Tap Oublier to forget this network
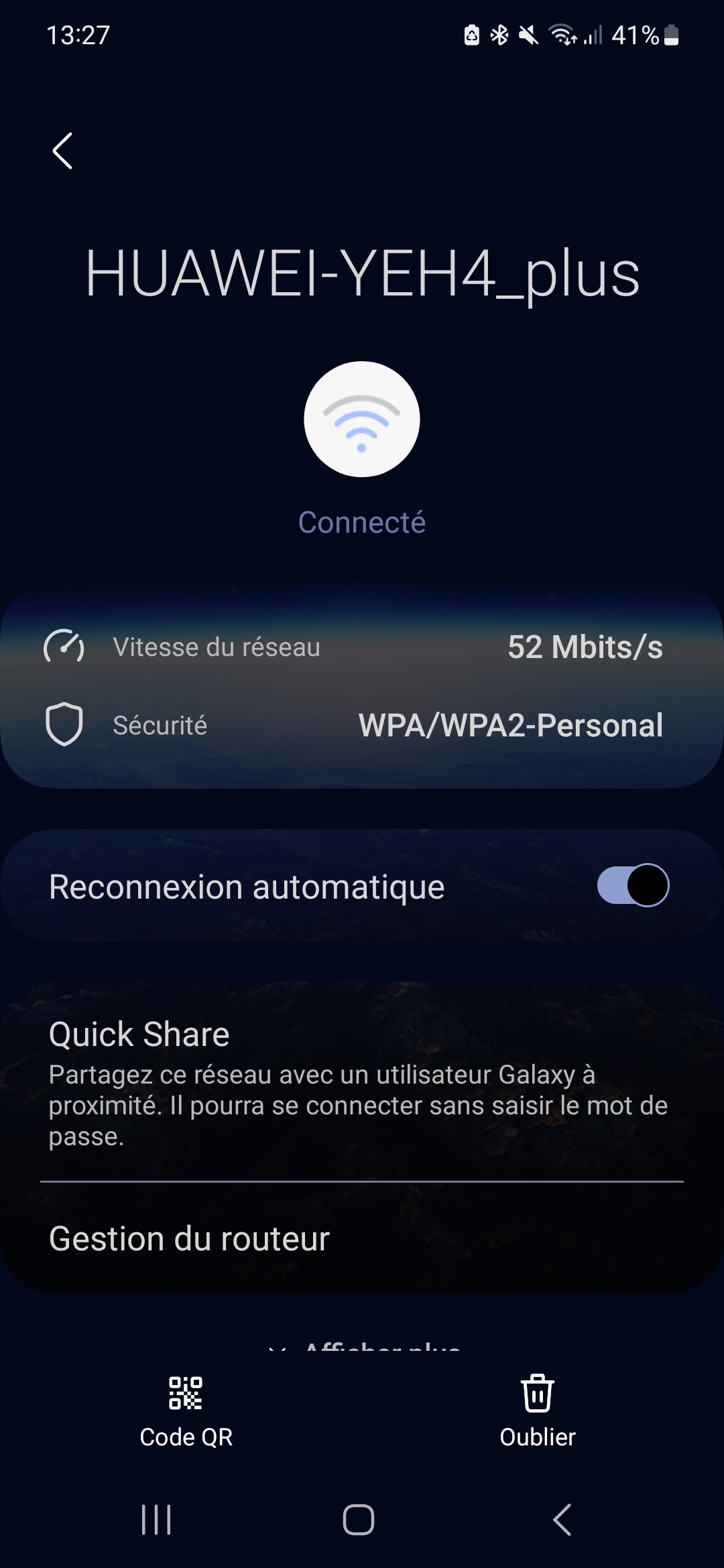Screen dimensions: 724x1568 click(537, 1407)
